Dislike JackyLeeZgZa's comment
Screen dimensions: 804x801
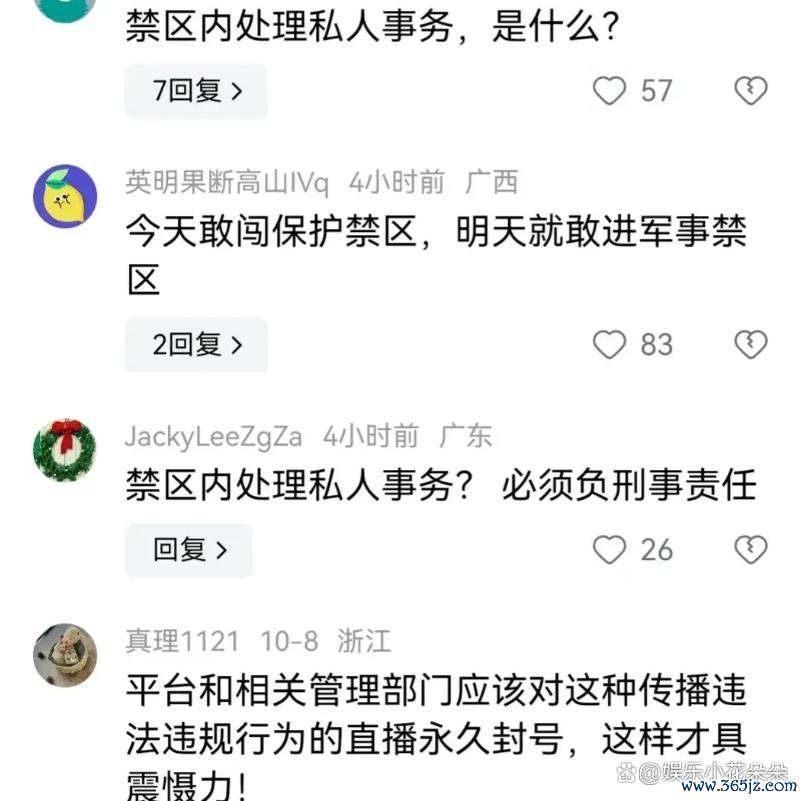tap(750, 550)
